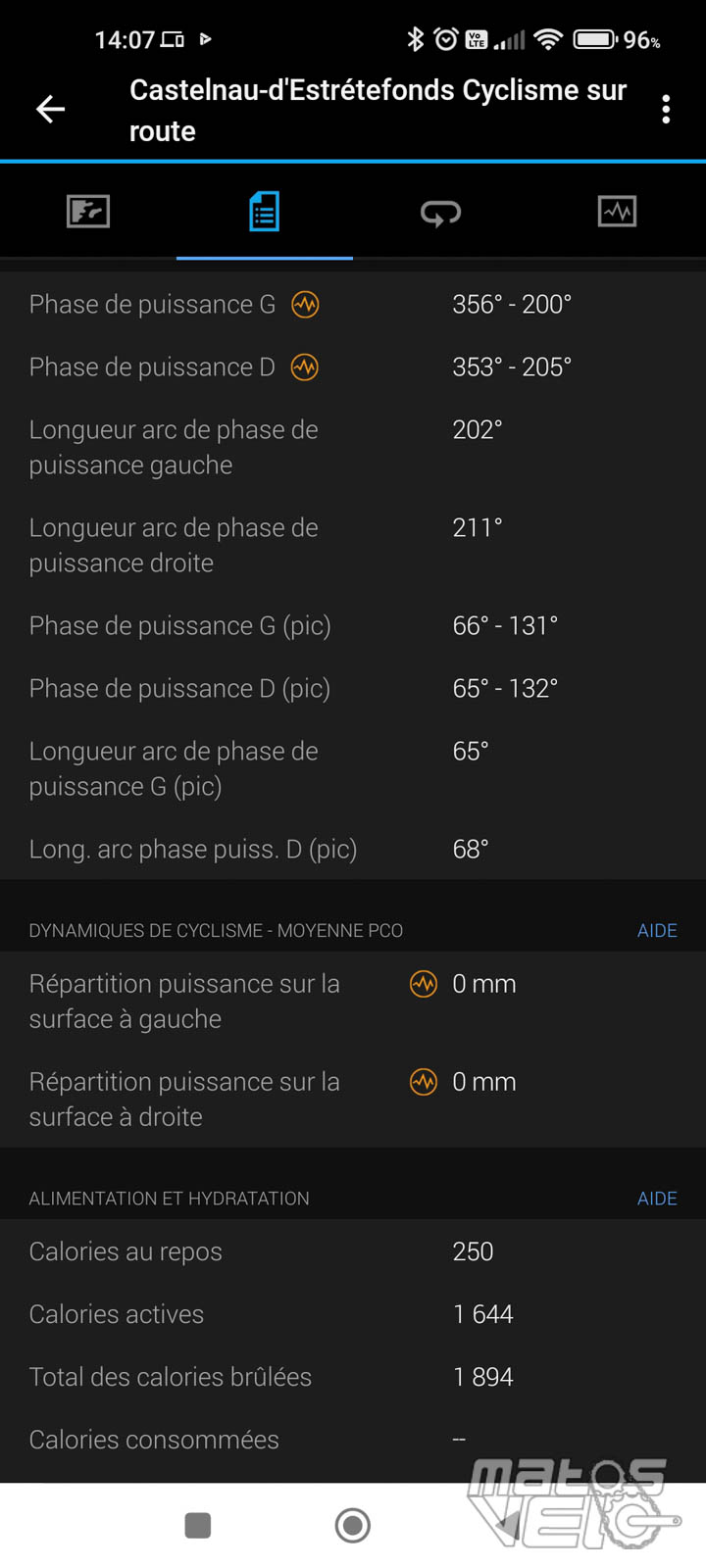
Task: Switch to the activity overview tab
Action: pyautogui.click(x=88, y=212)
